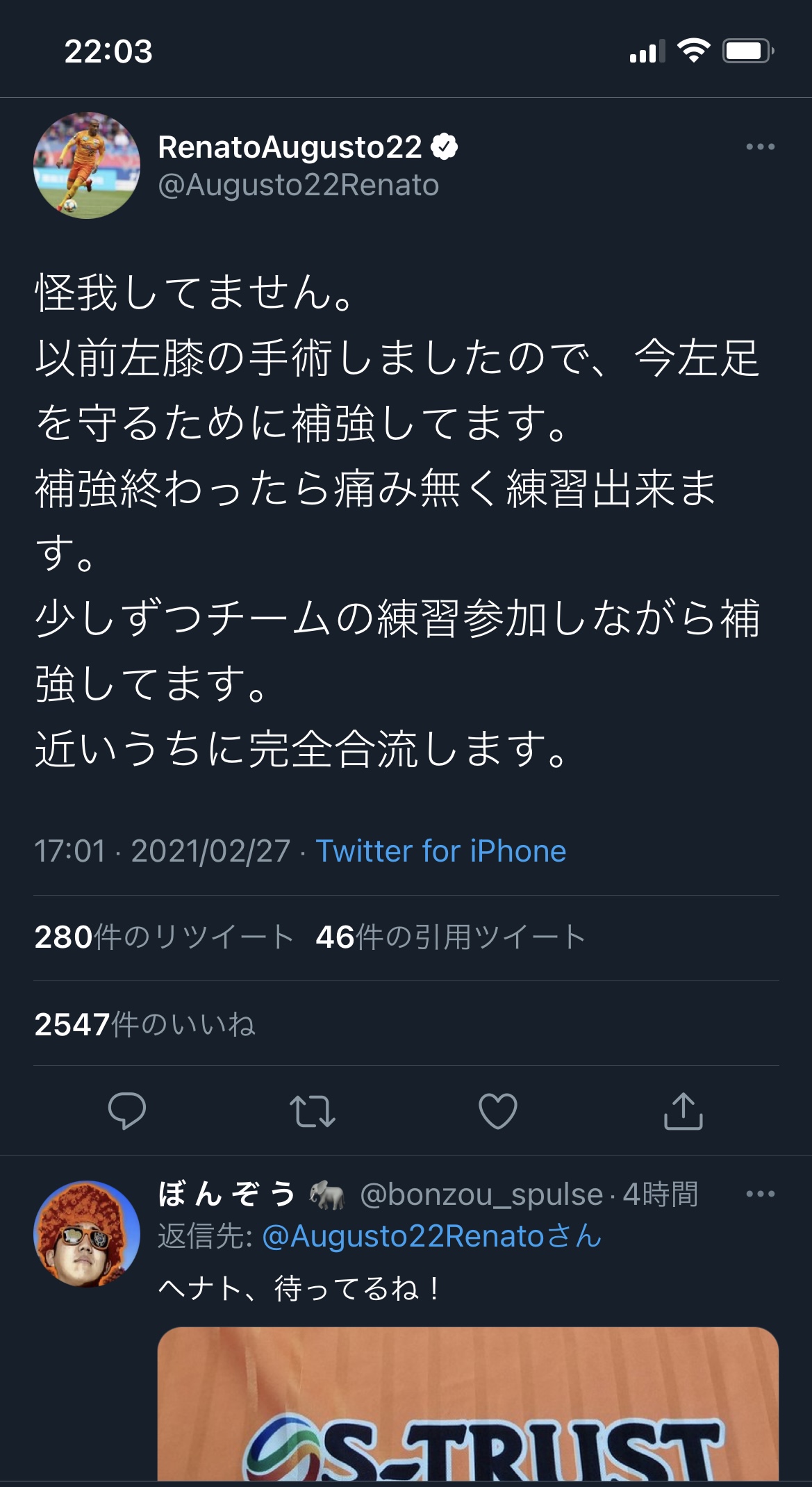
Task: Retweet RenatoAugusto22's tweet
Action: pyautogui.click(x=313, y=1110)
